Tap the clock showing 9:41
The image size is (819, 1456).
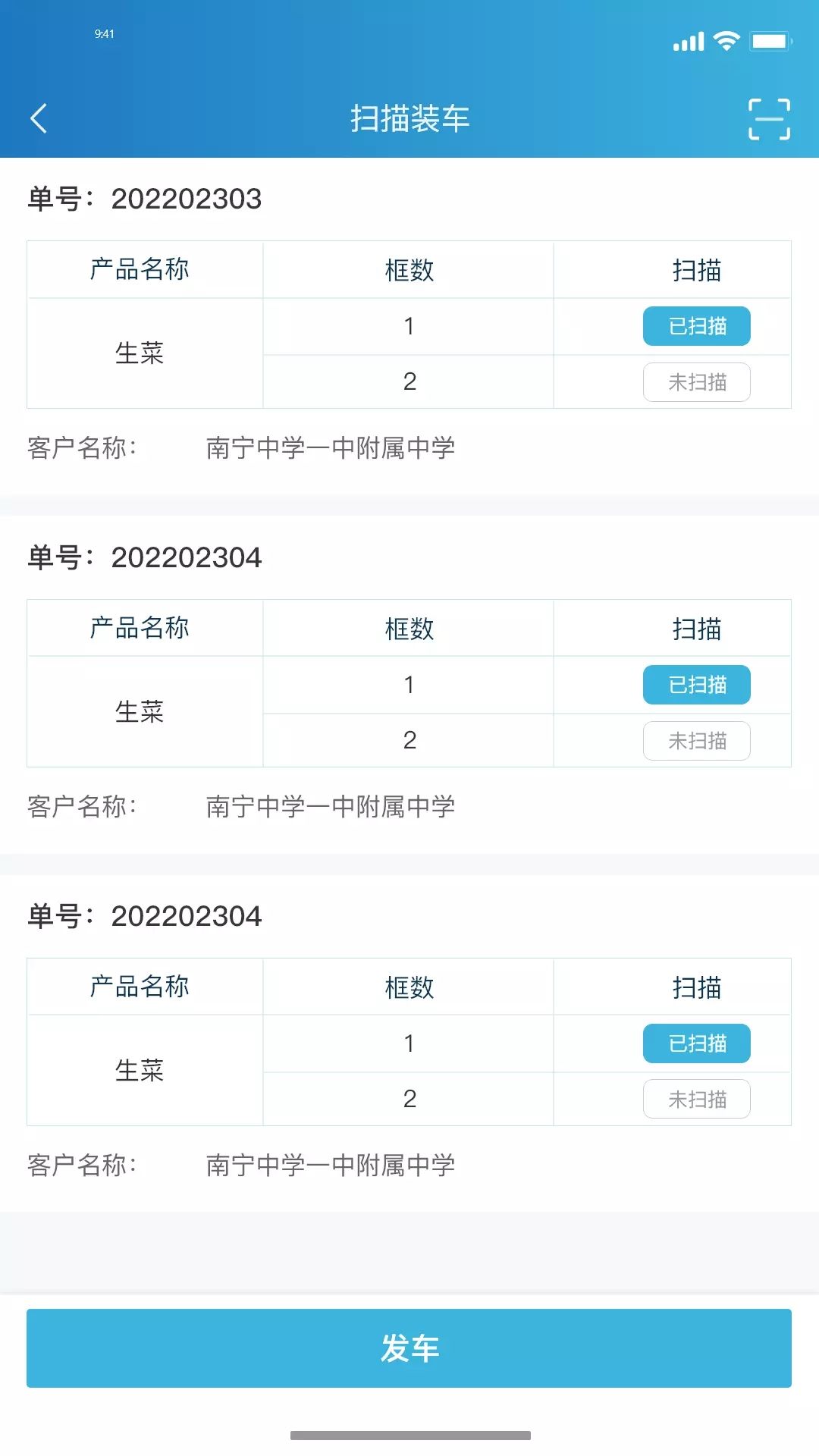[105, 33]
